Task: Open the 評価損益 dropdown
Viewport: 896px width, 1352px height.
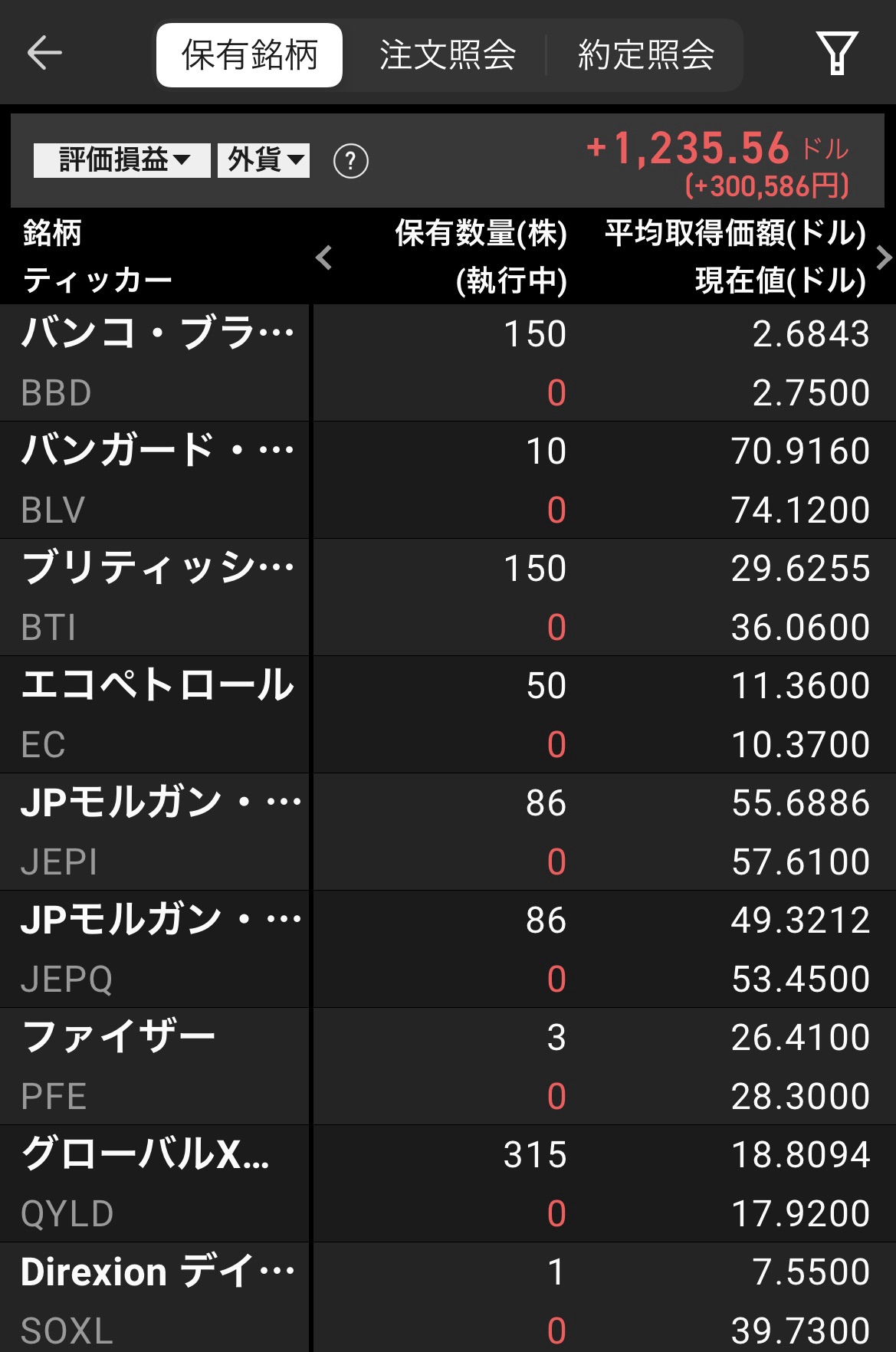Action: pyautogui.click(x=122, y=160)
